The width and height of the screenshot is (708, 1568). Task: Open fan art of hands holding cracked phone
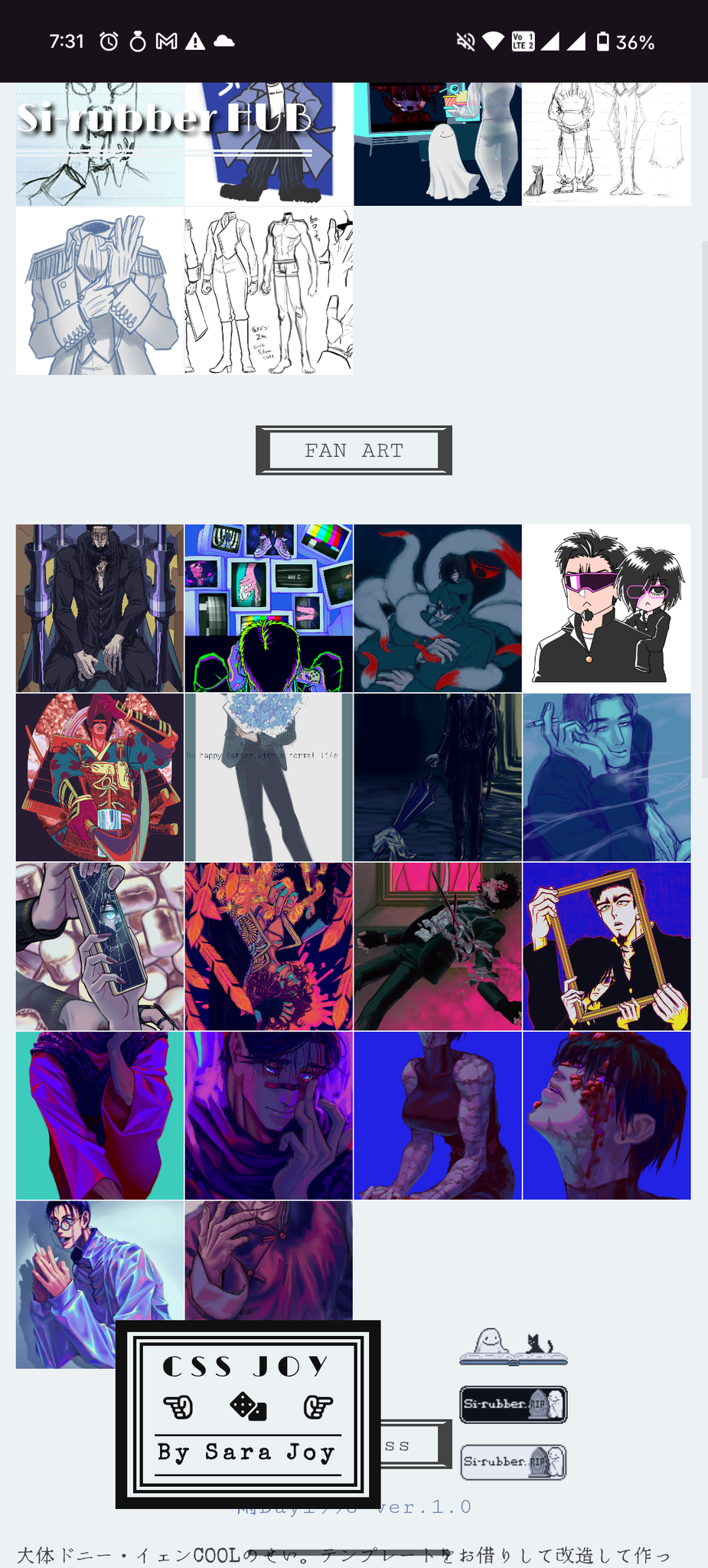(x=100, y=946)
